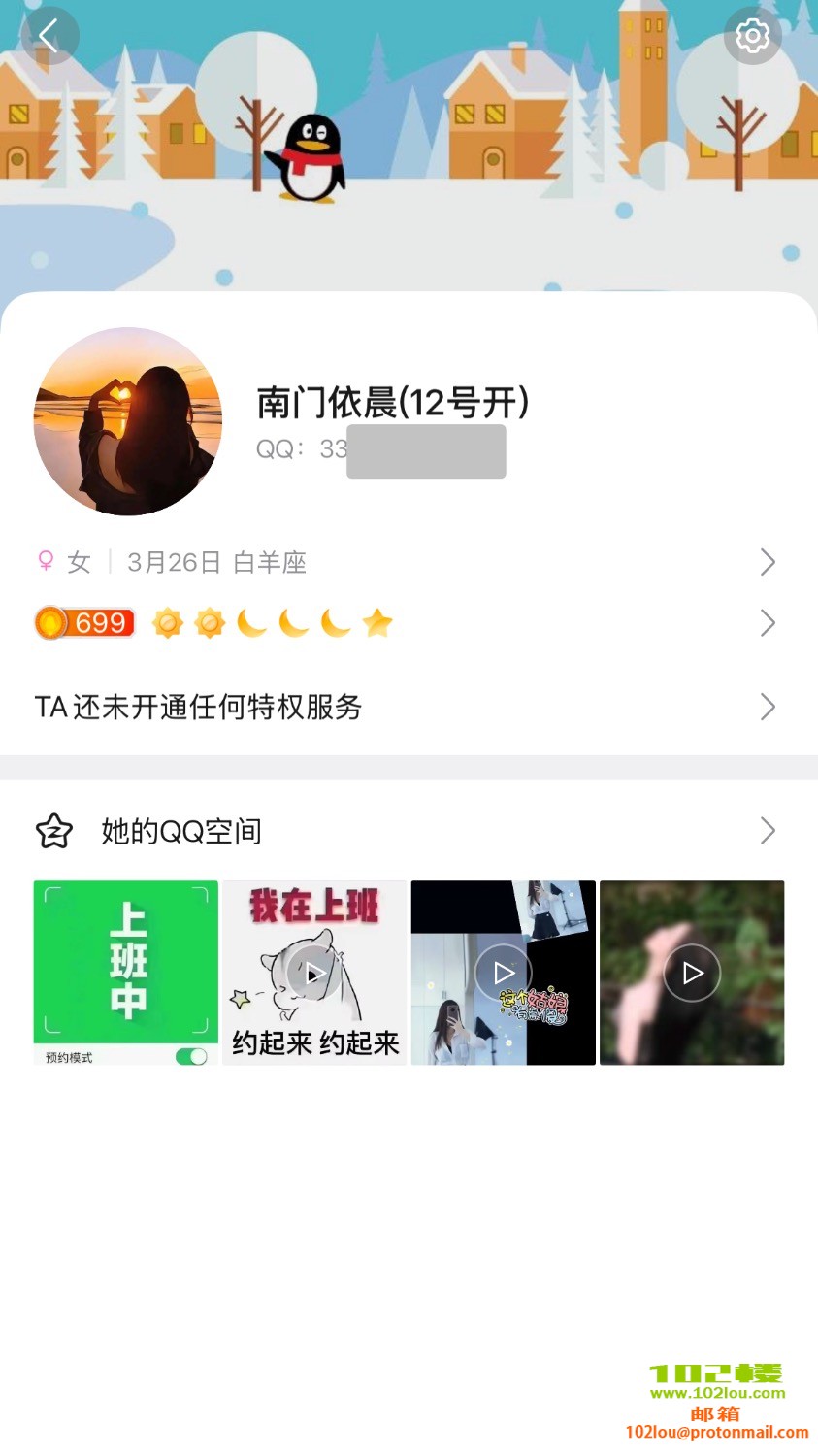Open the green 上班中 picture tile
The height and width of the screenshot is (1456, 818).
126,973
